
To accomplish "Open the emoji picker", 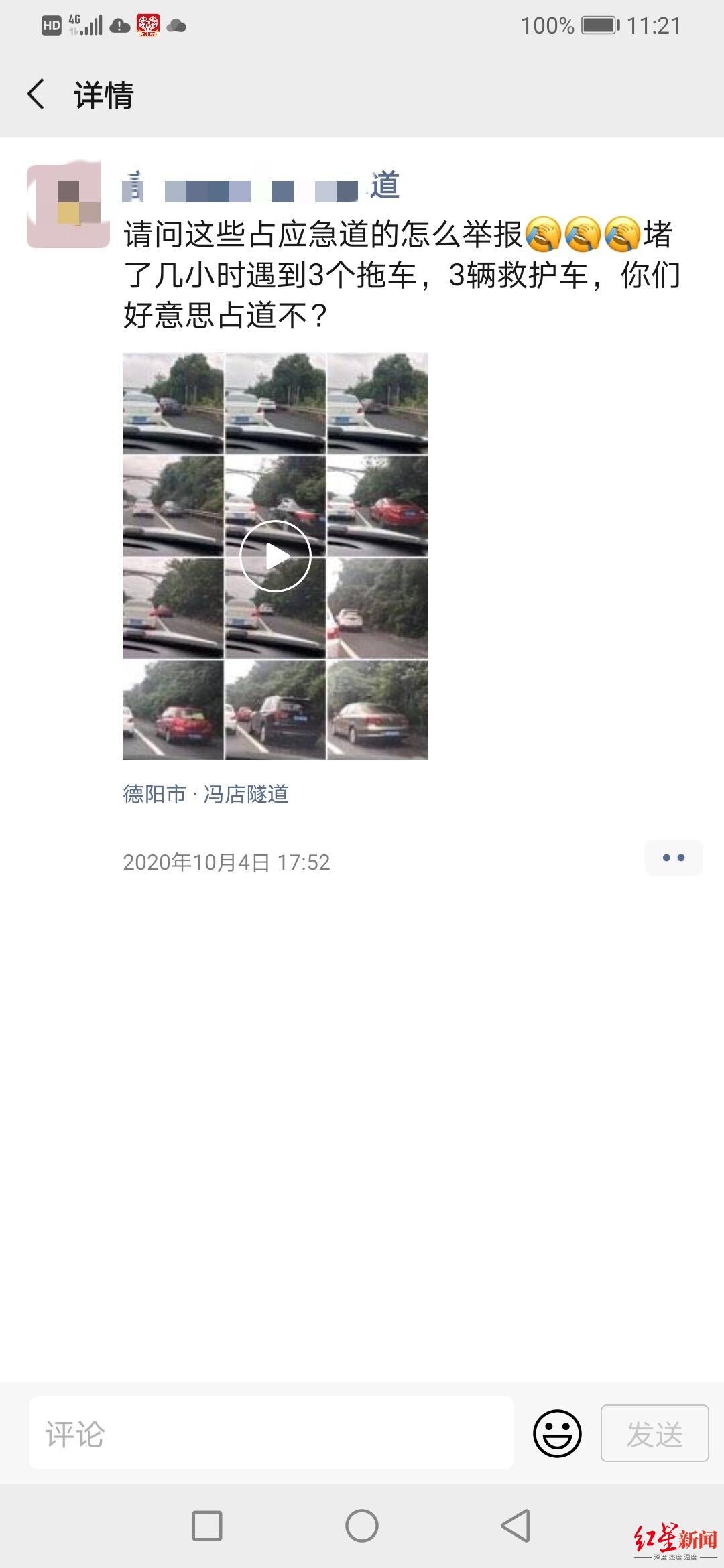I will click(x=557, y=1433).
